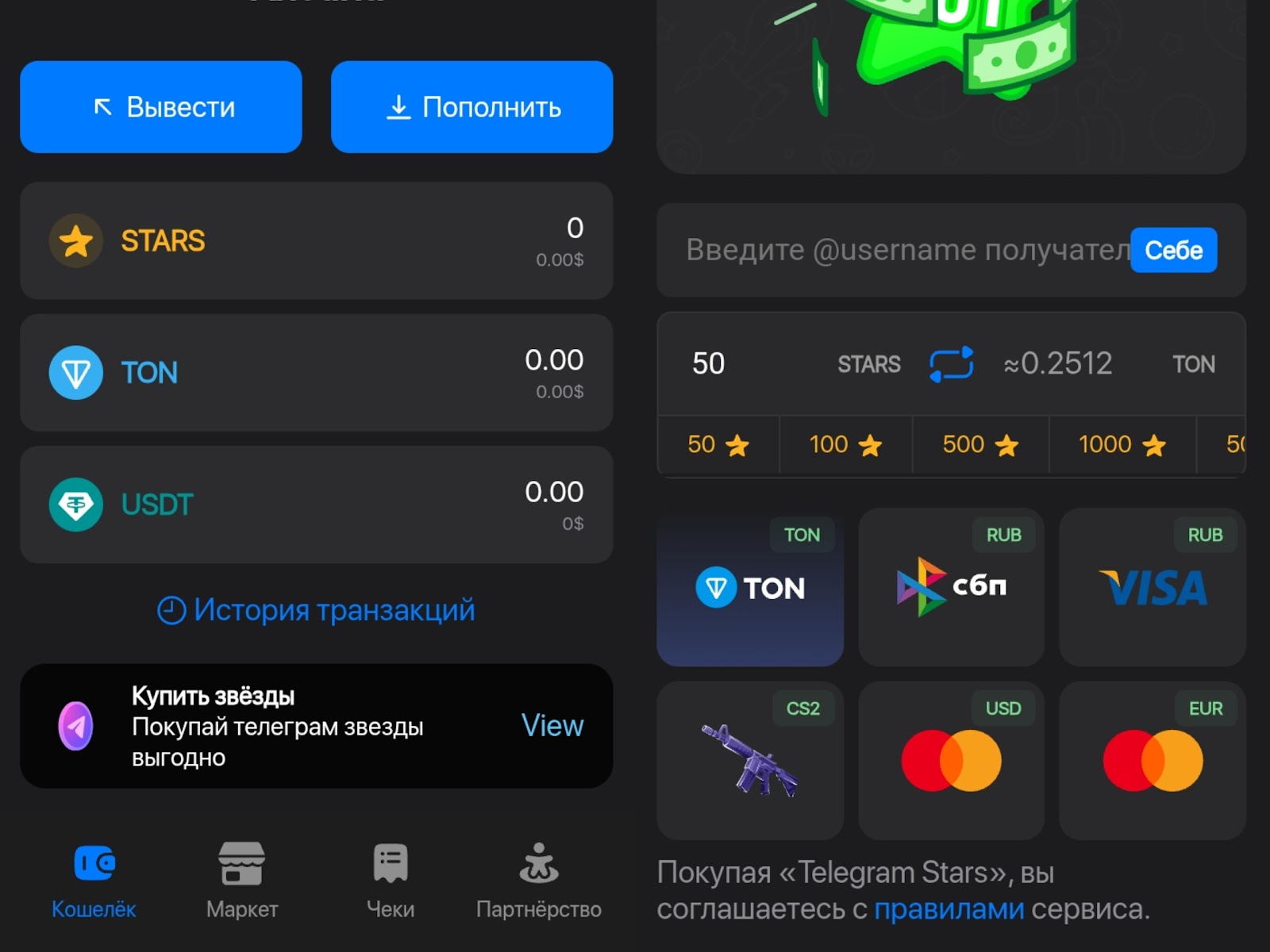Open the правилами service rules link
Screen dimensions: 1270x952
click(949, 909)
